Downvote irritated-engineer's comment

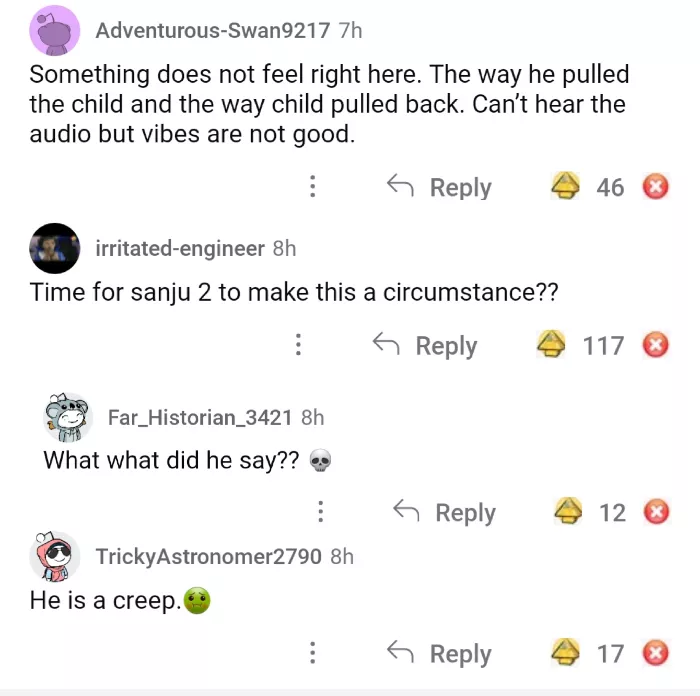pos(655,345)
